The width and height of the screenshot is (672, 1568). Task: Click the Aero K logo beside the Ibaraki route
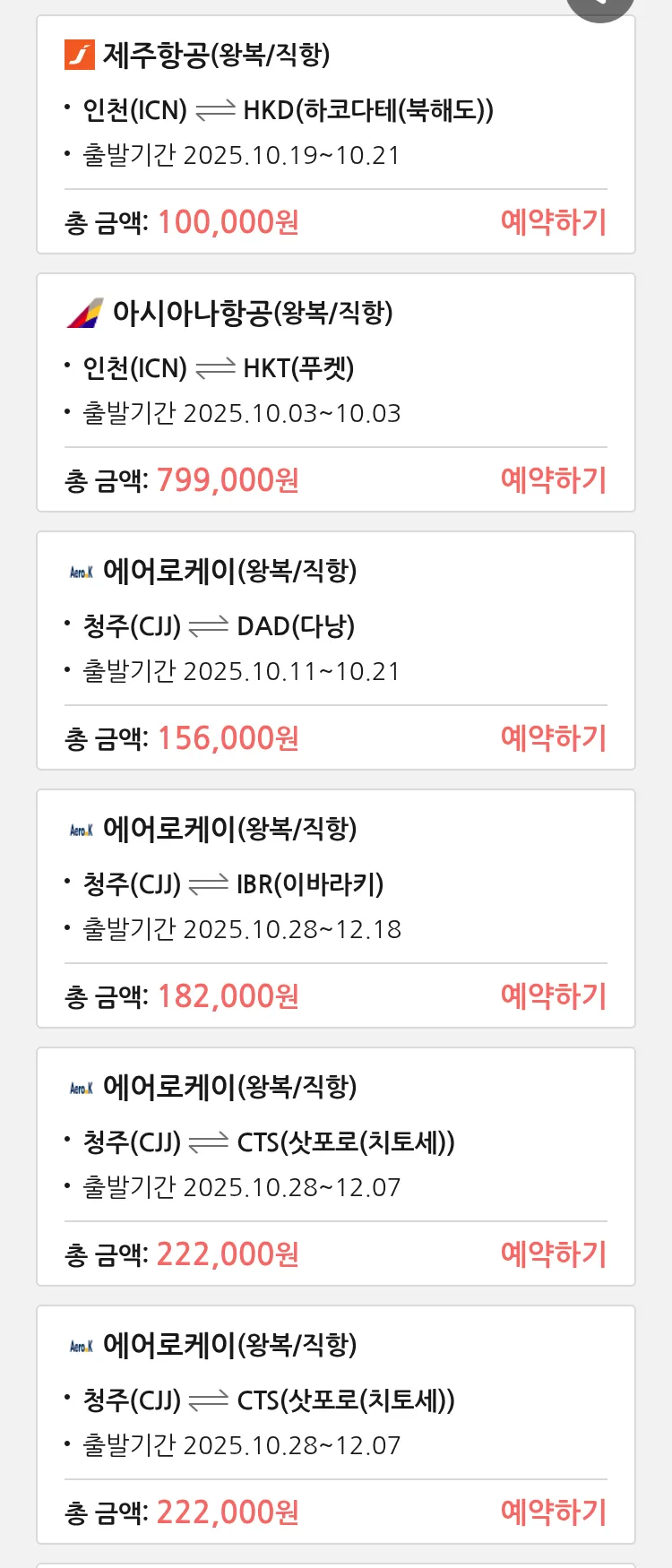(82, 829)
